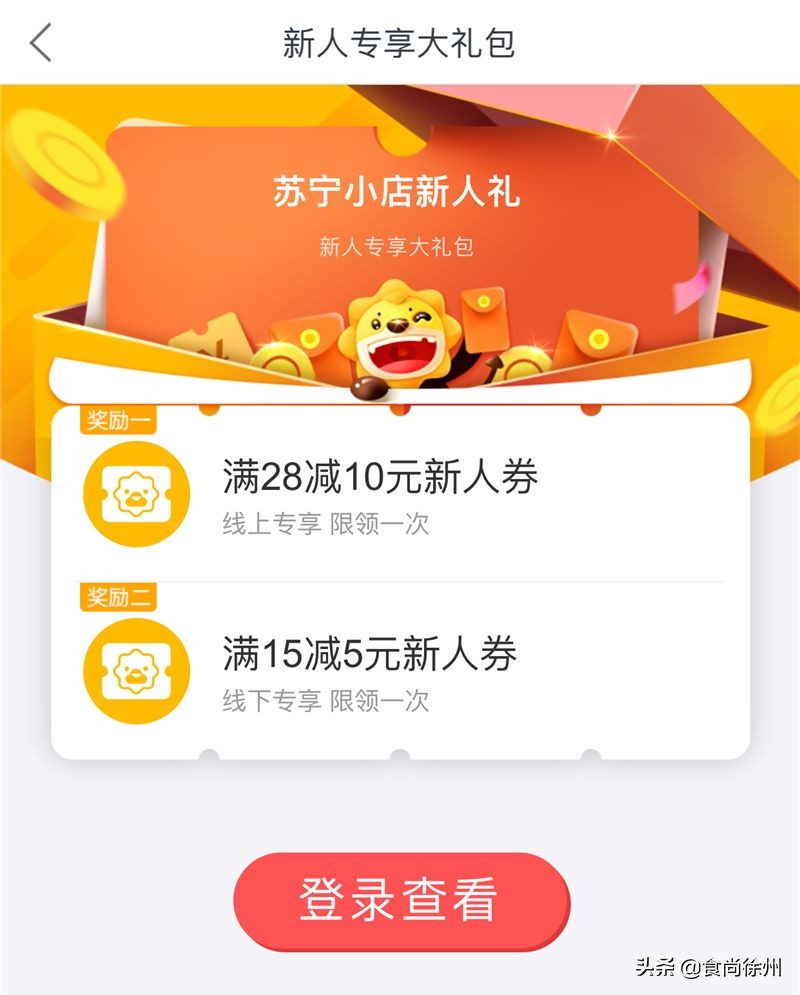
Task: Open the previous page with the back chevron
Action: 36,42
